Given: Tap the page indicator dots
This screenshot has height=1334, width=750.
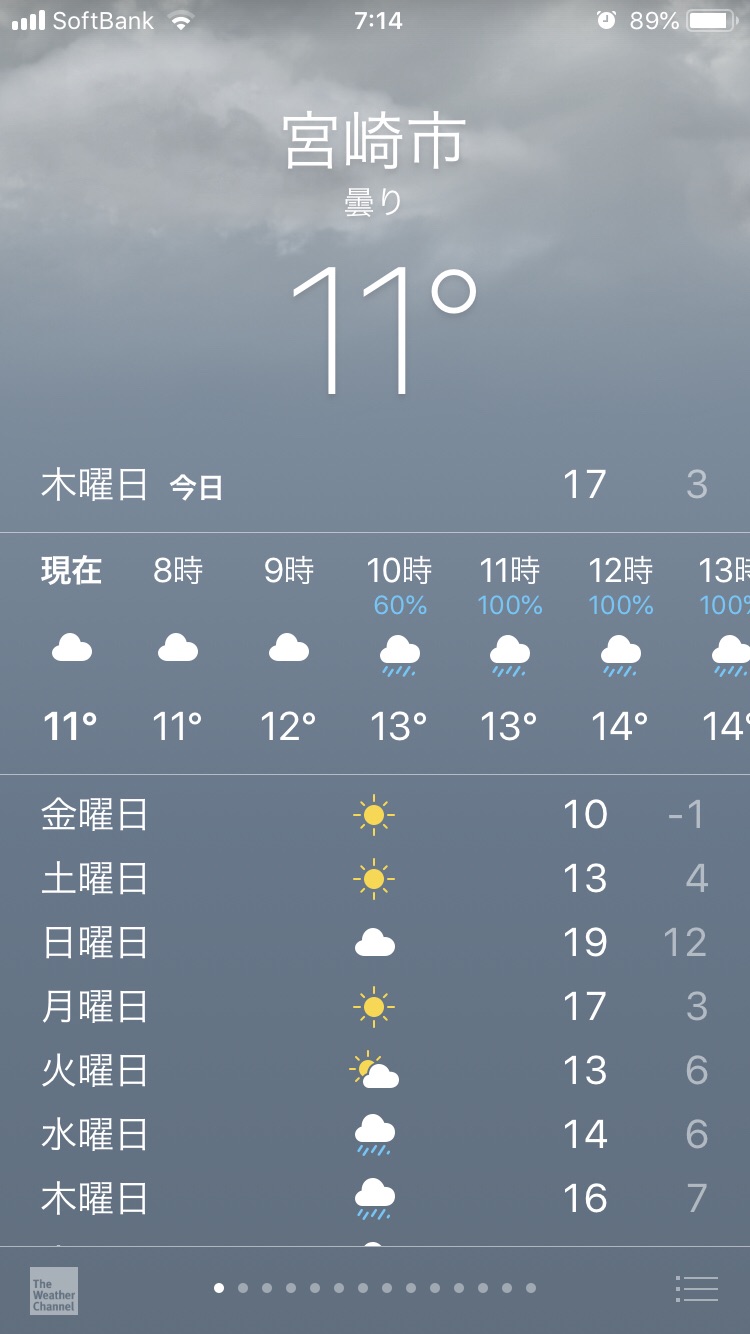Looking at the screenshot, I should point(375,1288).
